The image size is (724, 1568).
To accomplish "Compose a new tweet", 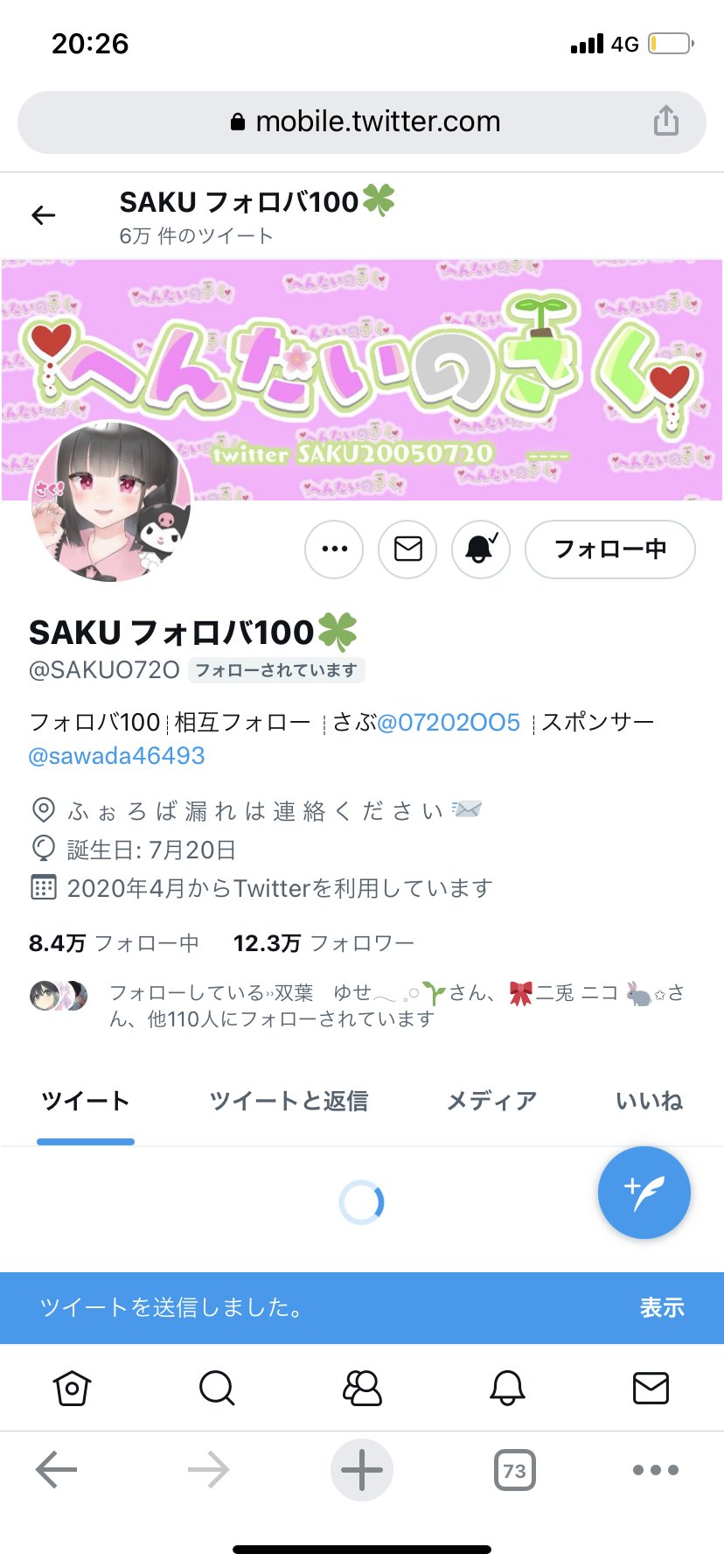I will click(644, 1192).
